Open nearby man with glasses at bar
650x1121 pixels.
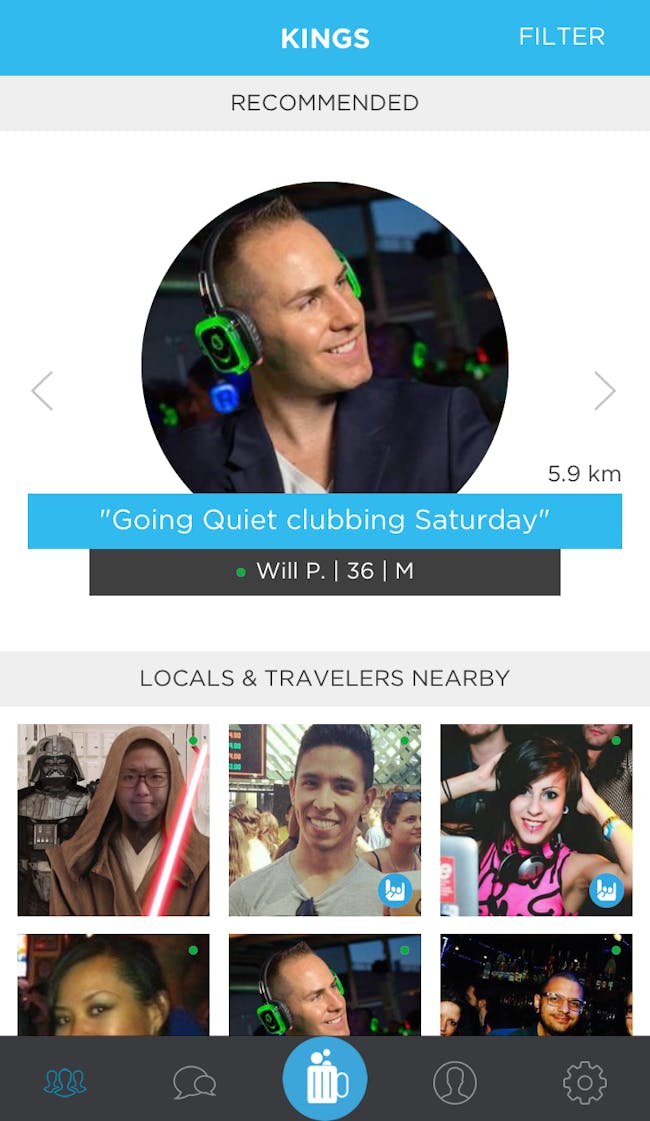[536, 985]
